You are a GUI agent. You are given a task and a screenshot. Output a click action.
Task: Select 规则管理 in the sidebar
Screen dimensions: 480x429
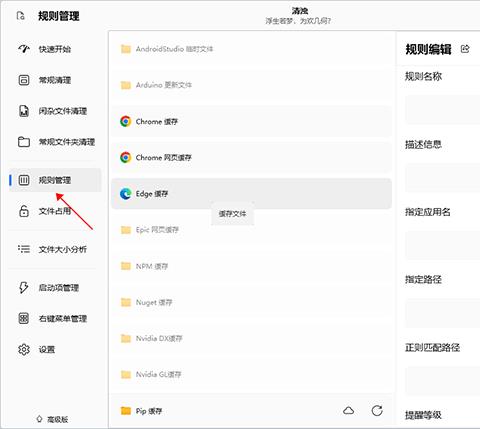pos(54,180)
